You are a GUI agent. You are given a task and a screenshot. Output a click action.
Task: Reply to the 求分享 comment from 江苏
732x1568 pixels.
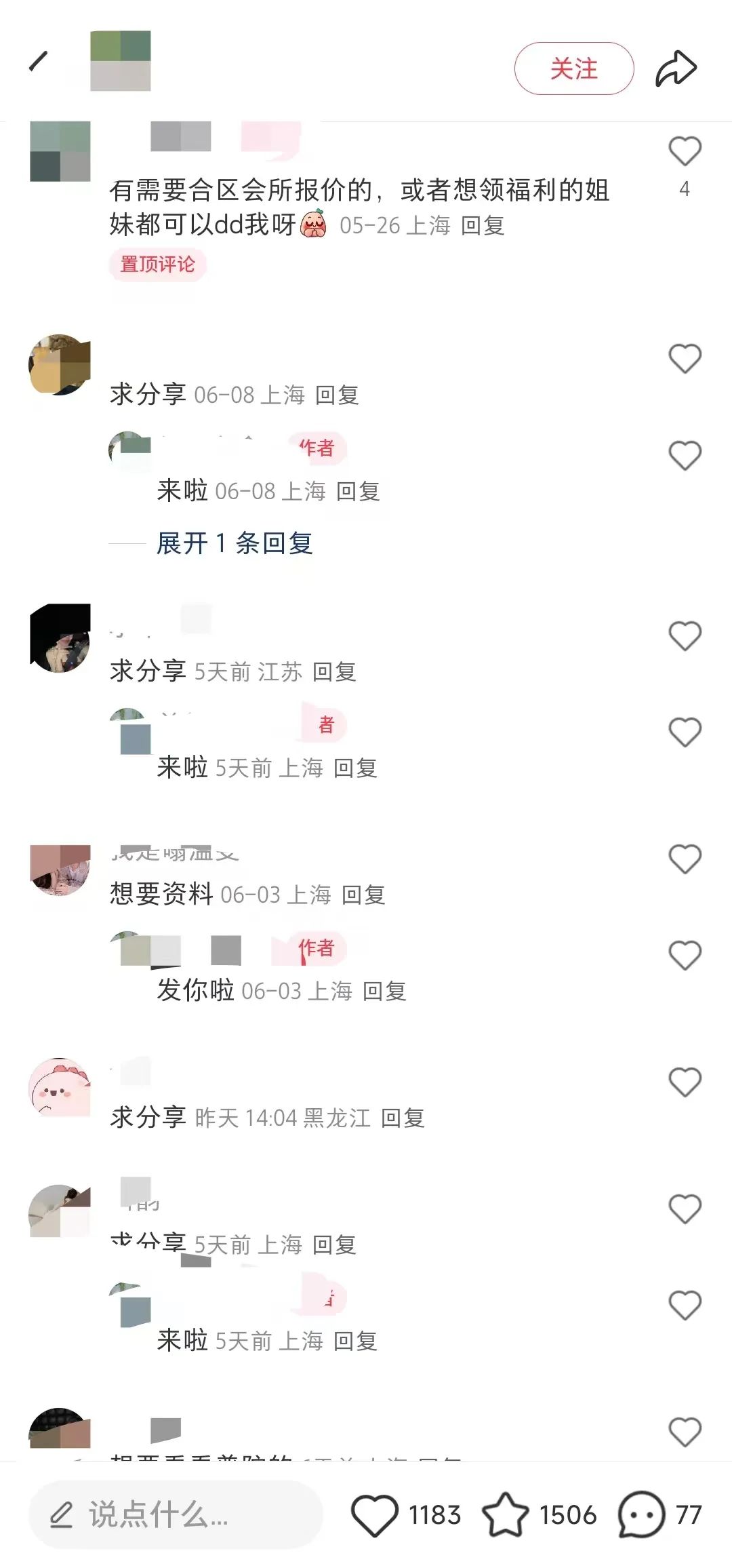(334, 672)
